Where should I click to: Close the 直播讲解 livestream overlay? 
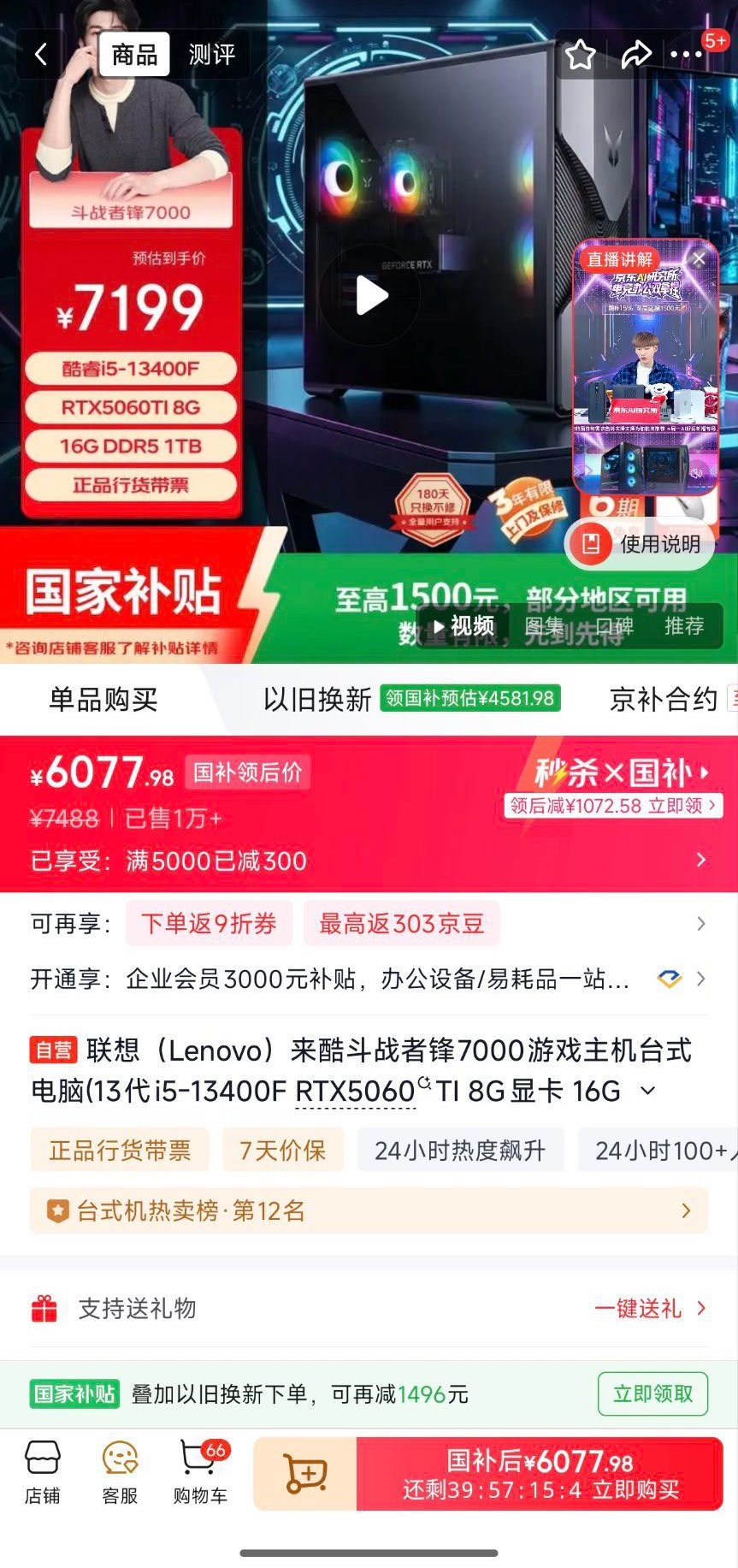pyautogui.click(x=699, y=258)
